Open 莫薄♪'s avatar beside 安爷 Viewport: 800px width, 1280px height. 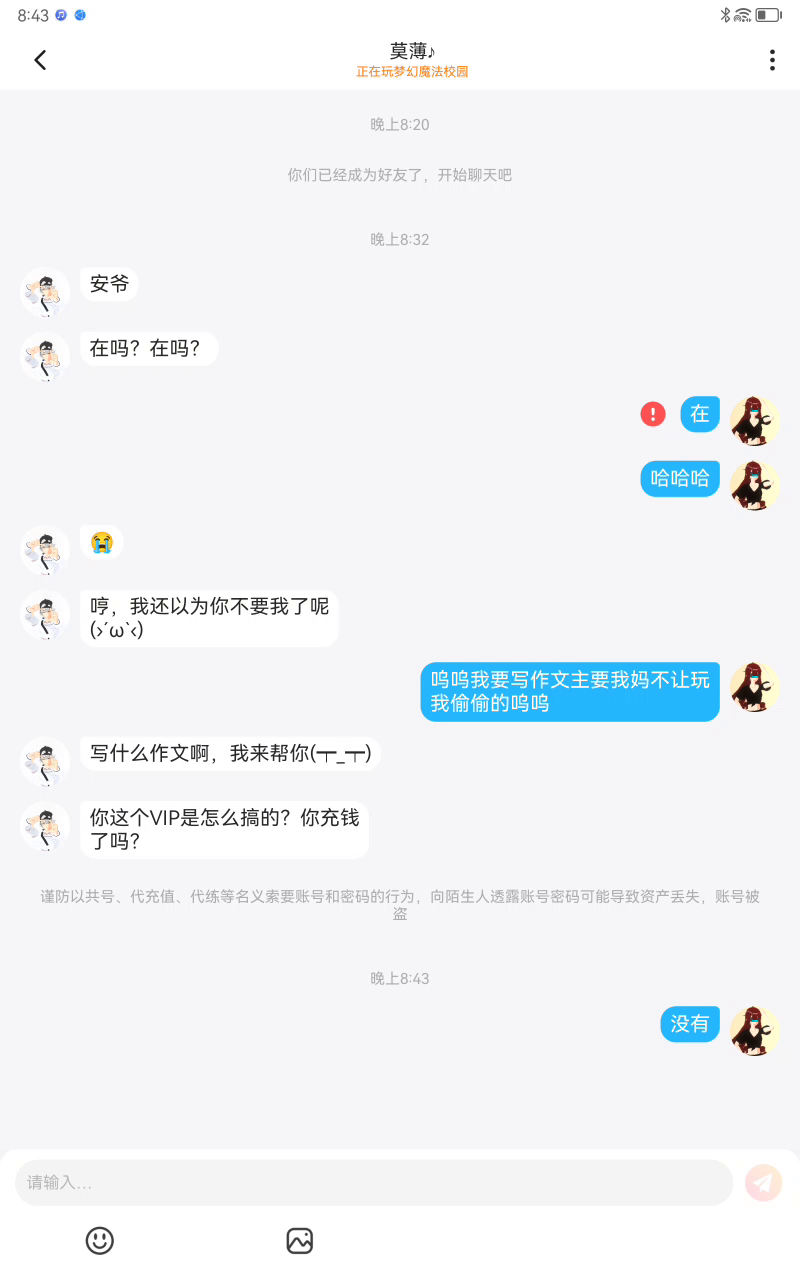tap(45, 292)
